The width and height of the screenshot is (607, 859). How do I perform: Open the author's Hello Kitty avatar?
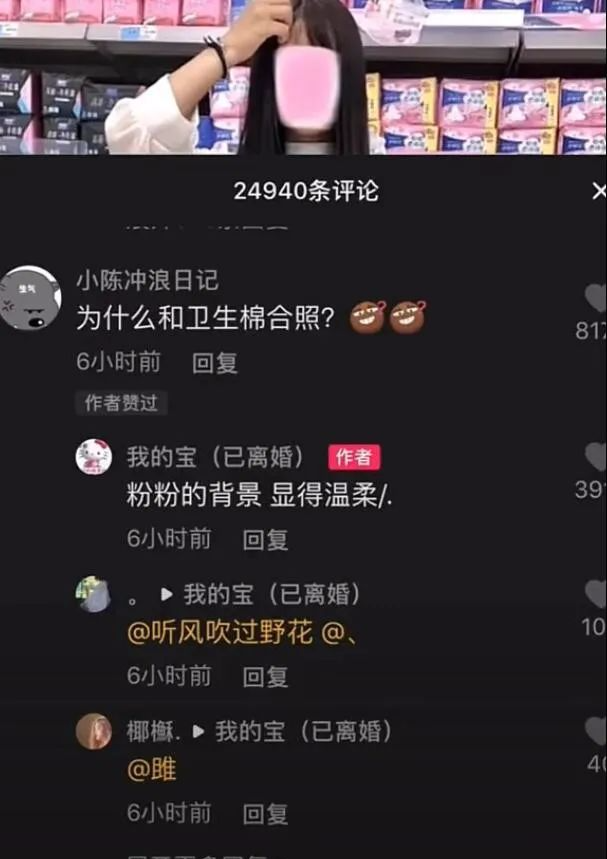click(x=94, y=458)
